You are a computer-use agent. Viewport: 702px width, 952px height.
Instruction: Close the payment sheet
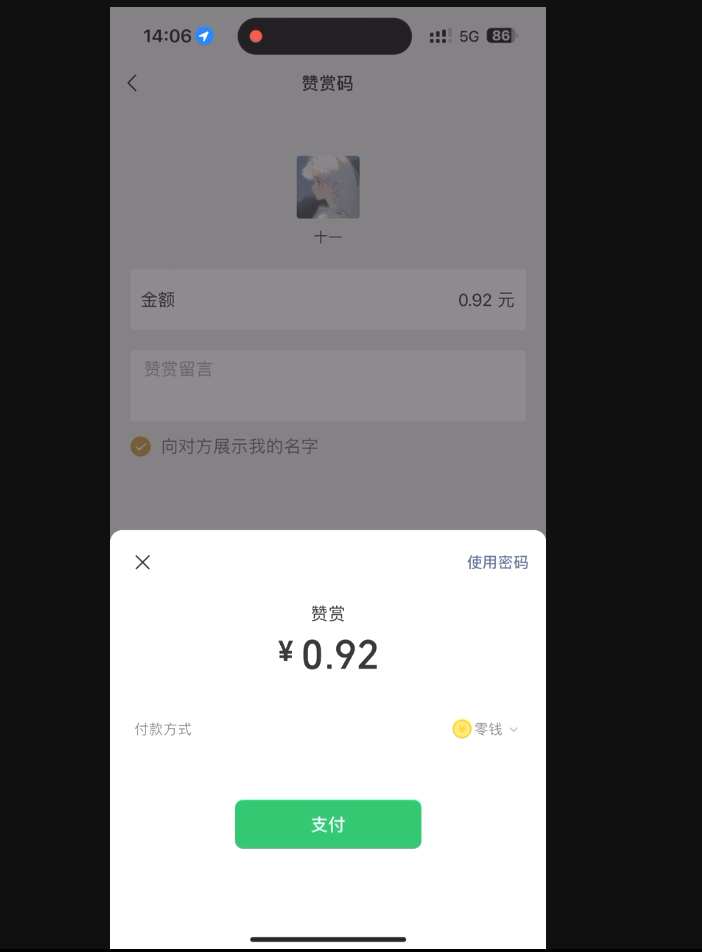click(143, 562)
